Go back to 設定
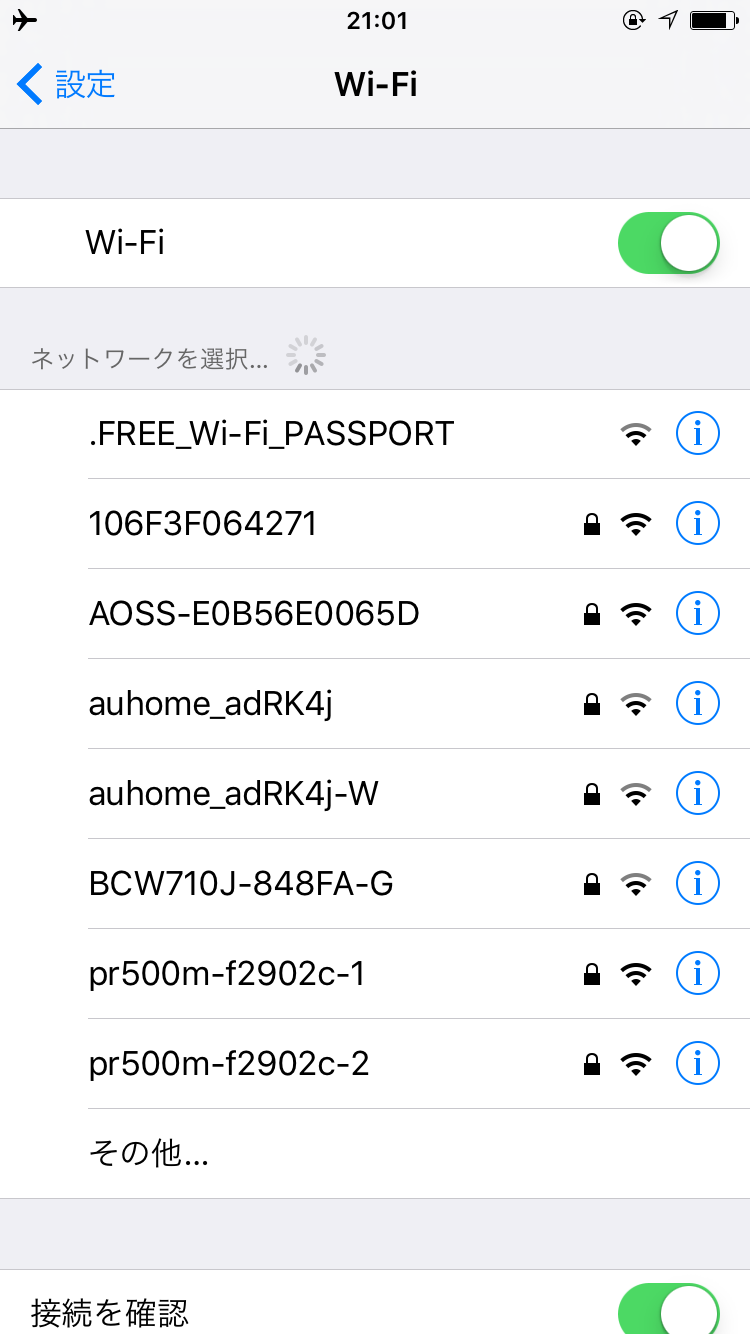 [66, 85]
